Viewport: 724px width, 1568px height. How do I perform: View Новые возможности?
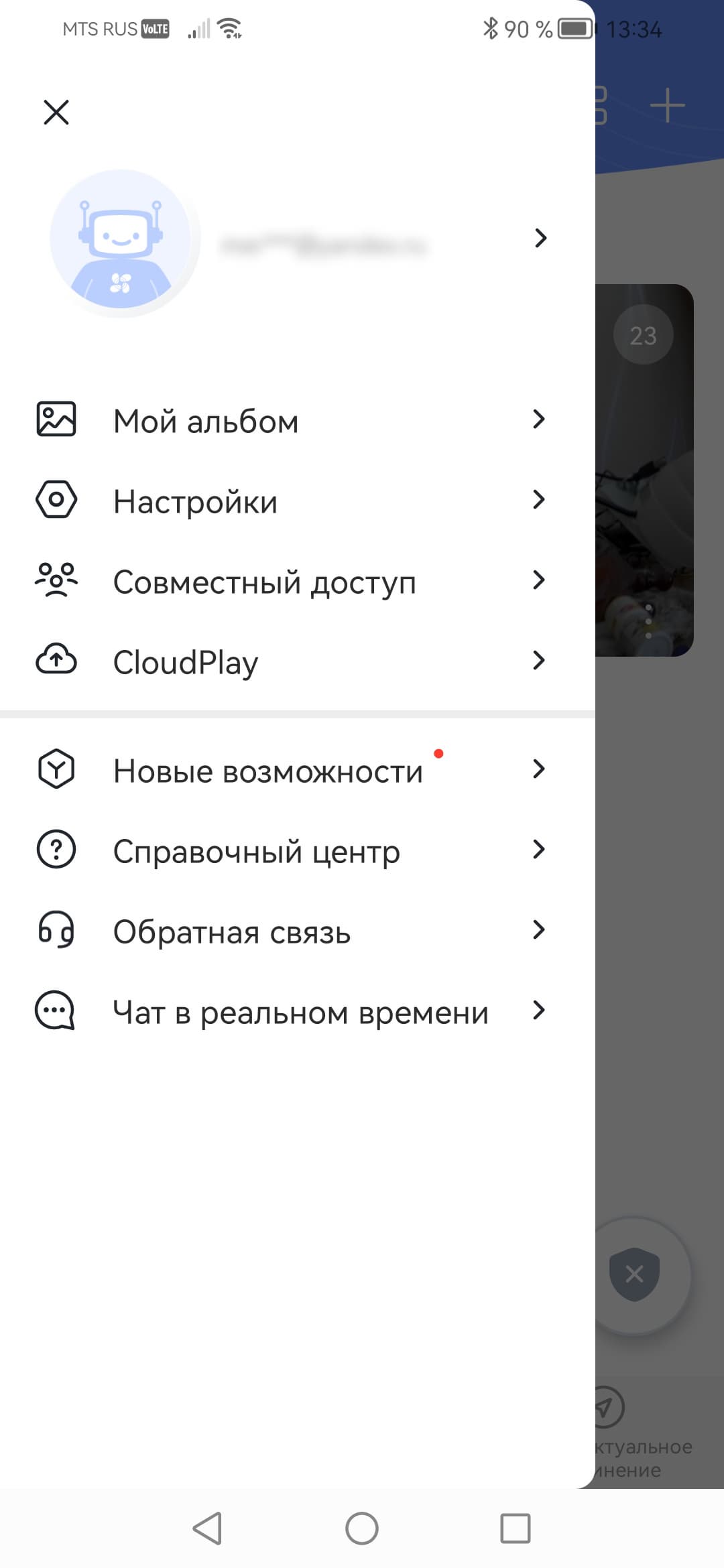tap(267, 771)
